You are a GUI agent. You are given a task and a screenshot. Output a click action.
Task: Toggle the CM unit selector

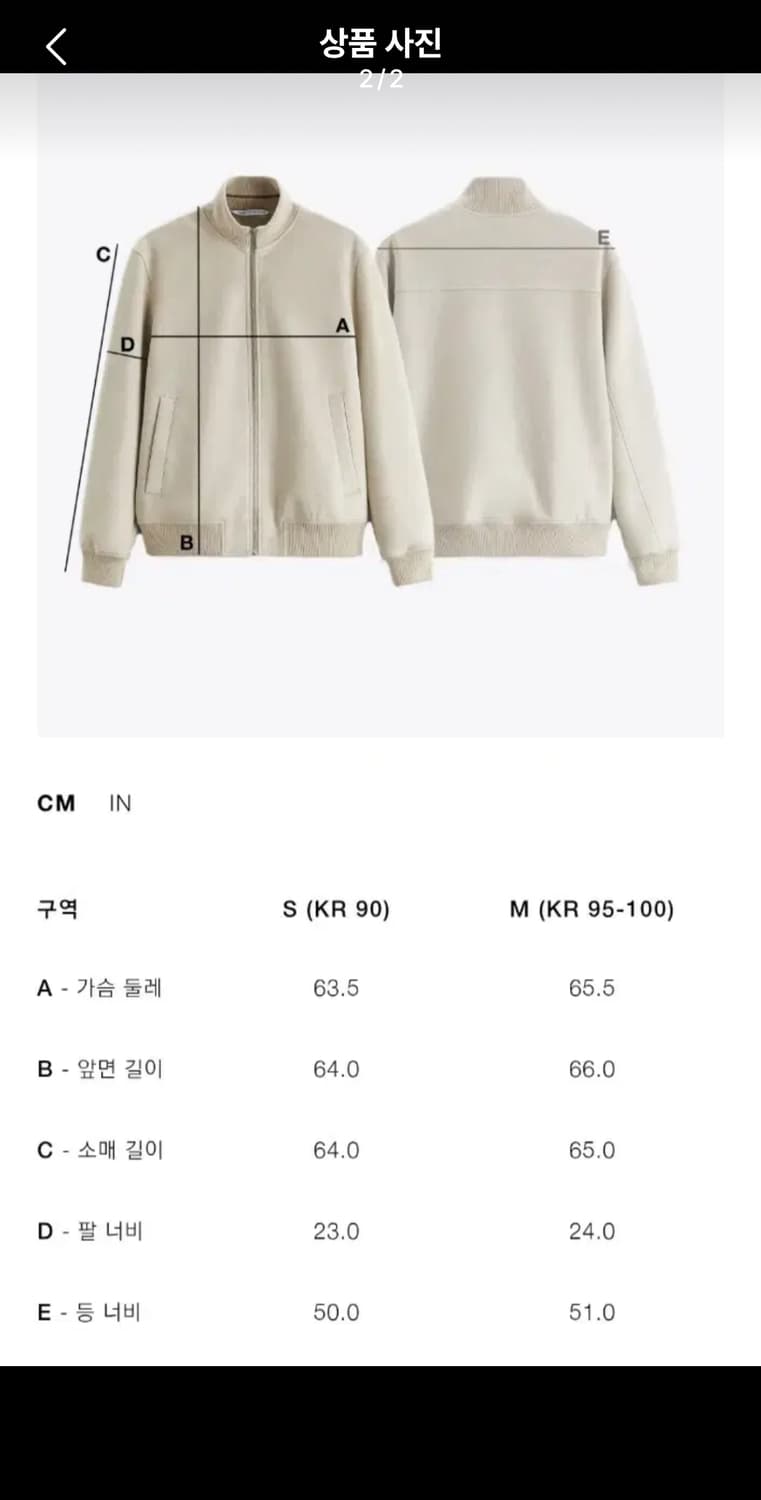click(55, 803)
